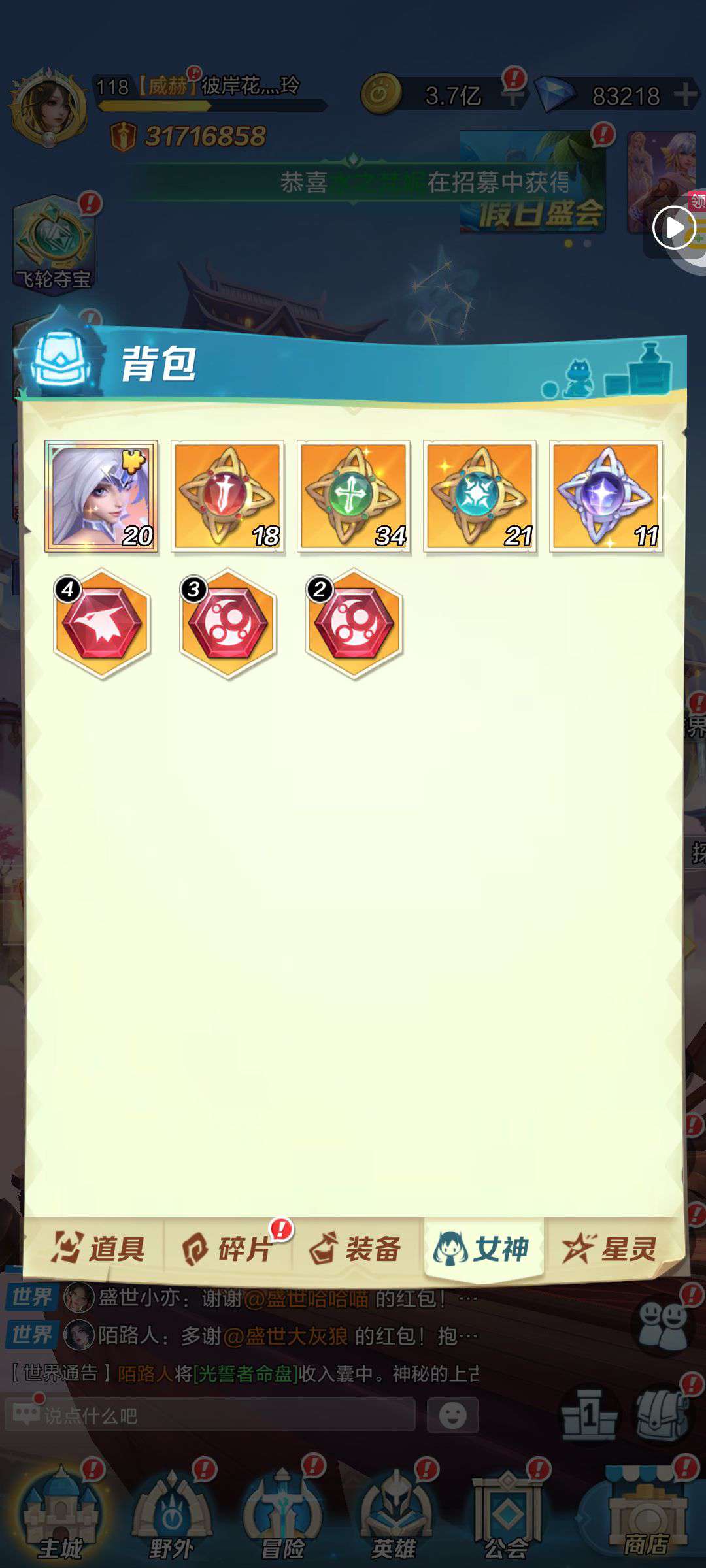This screenshot has height=1568, width=706.
Task: Open the 装备 tab
Action: pyautogui.click(x=355, y=1249)
